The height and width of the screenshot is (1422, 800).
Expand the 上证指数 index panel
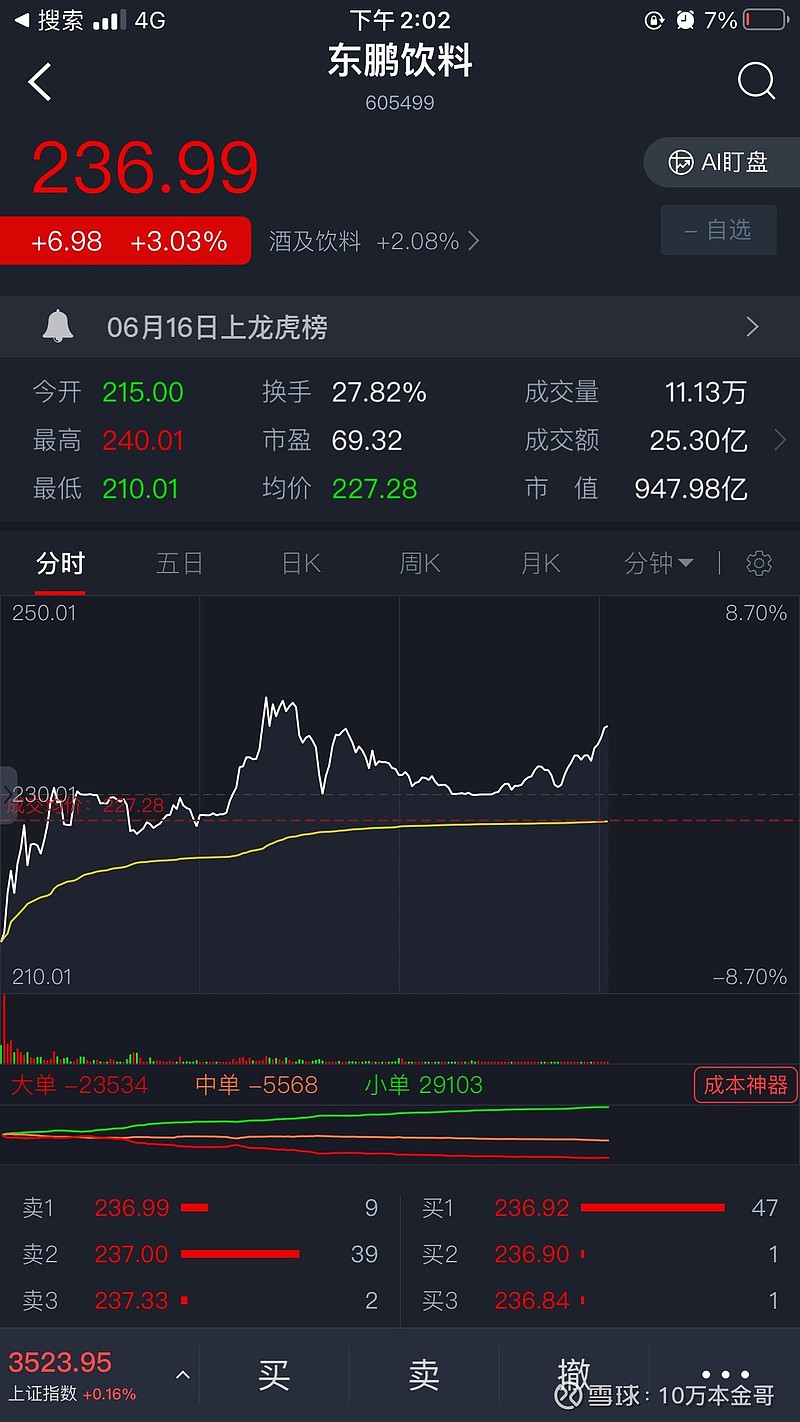click(182, 1372)
